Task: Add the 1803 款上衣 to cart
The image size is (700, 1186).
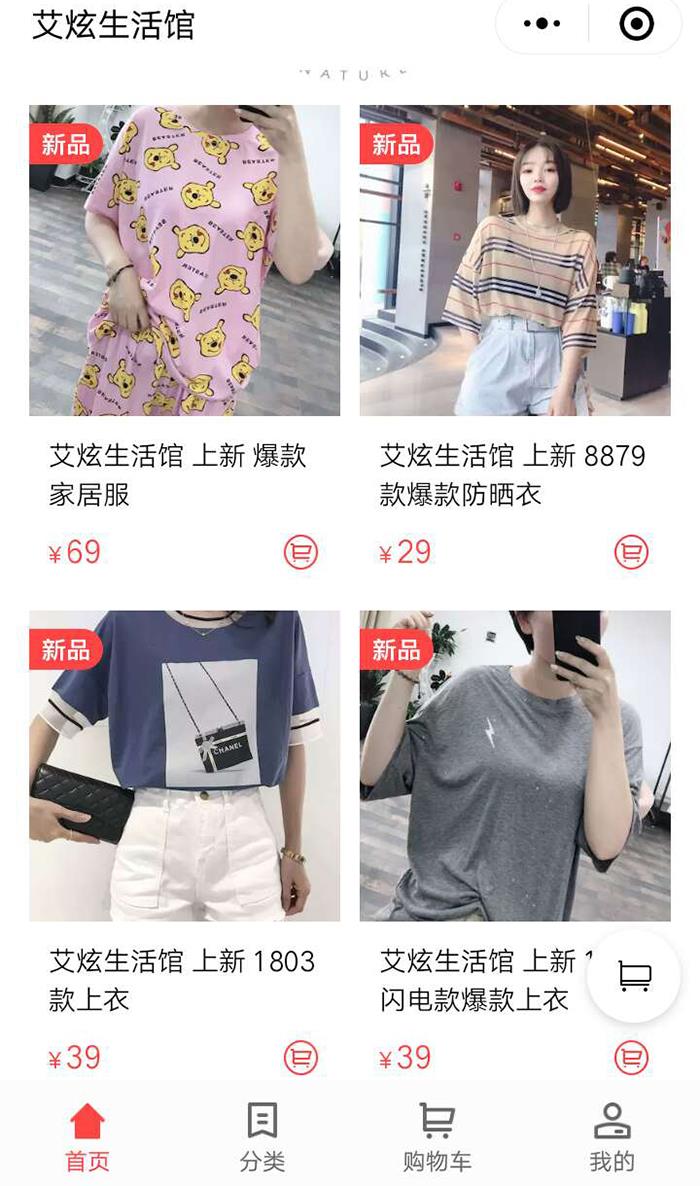Action: tap(300, 1057)
